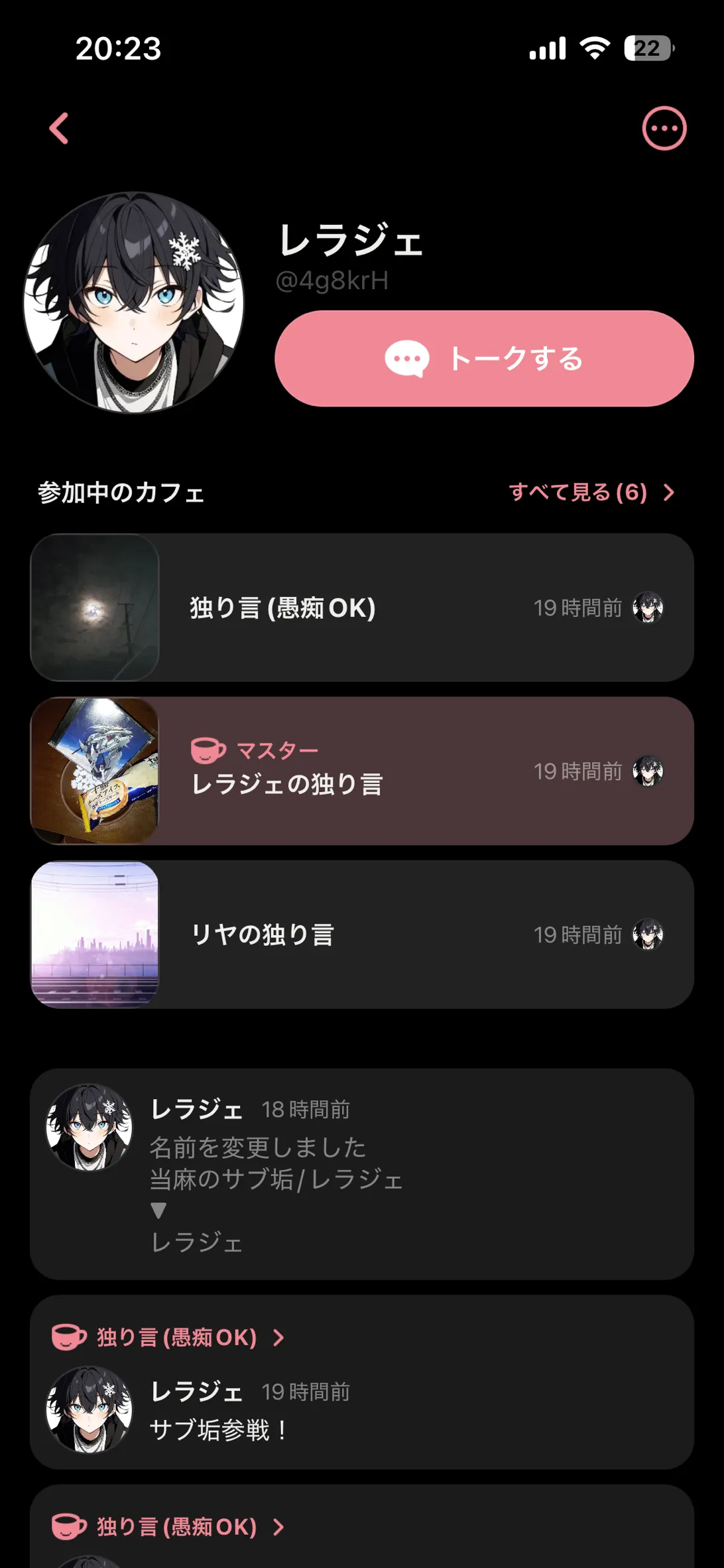This screenshot has height=1568, width=724.
Task: Open the 独り言 (愚痴OK) cafe card
Action: (x=362, y=608)
